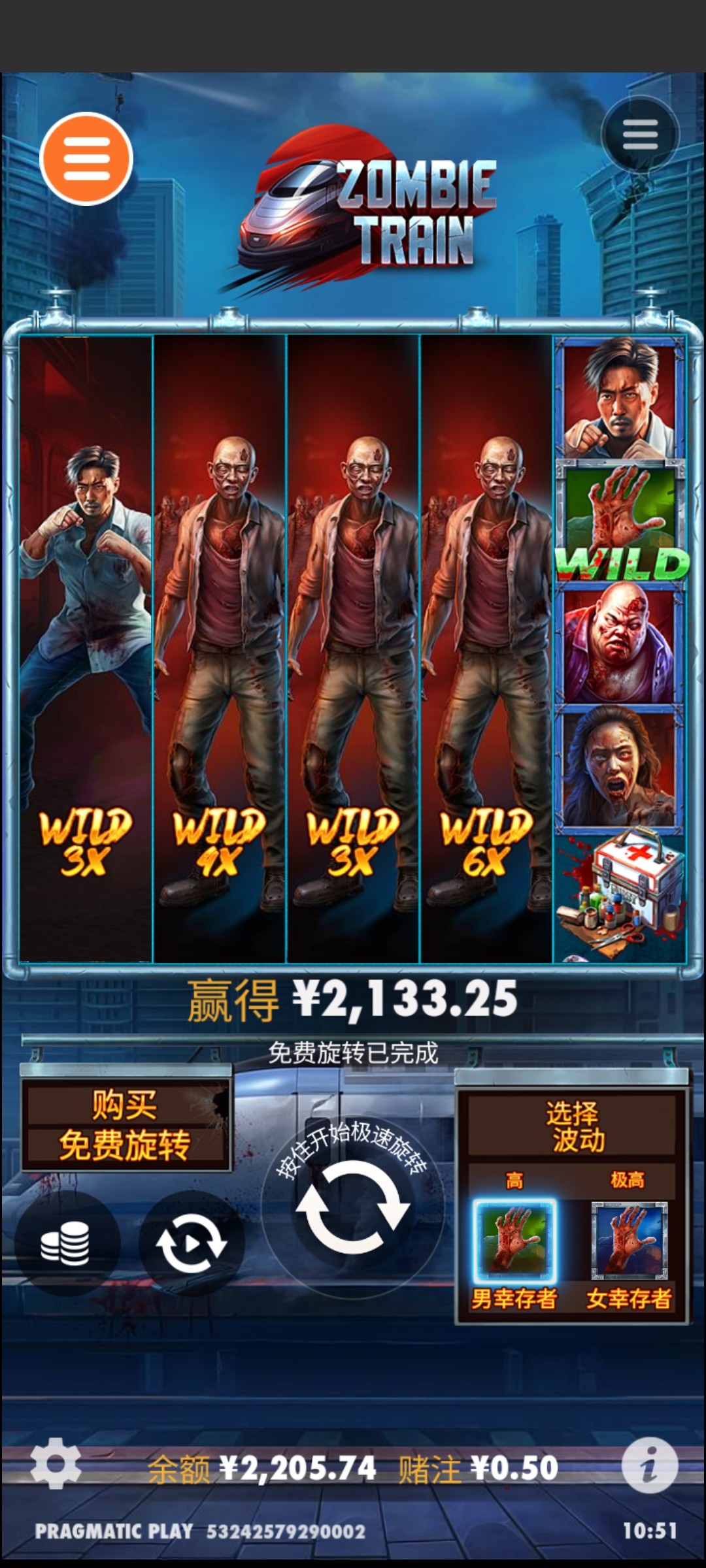The image size is (706, 1568).
Task: Open the orange hamburger menu
Action: pos(86,159)
